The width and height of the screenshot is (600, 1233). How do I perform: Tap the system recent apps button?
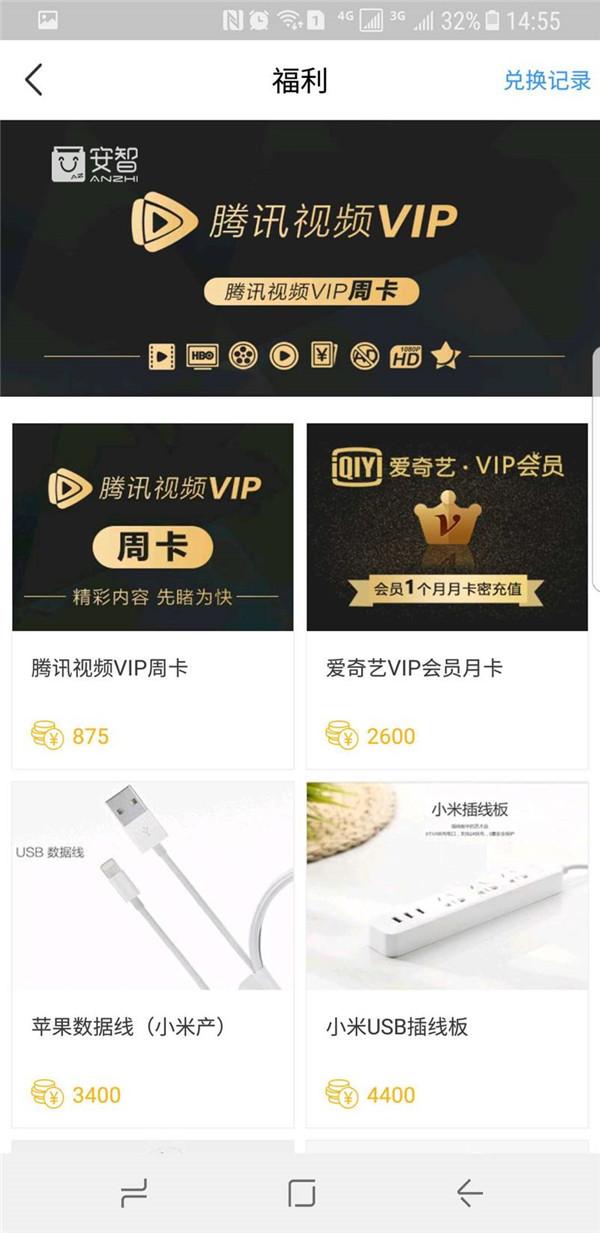[x=133, y=1192]
